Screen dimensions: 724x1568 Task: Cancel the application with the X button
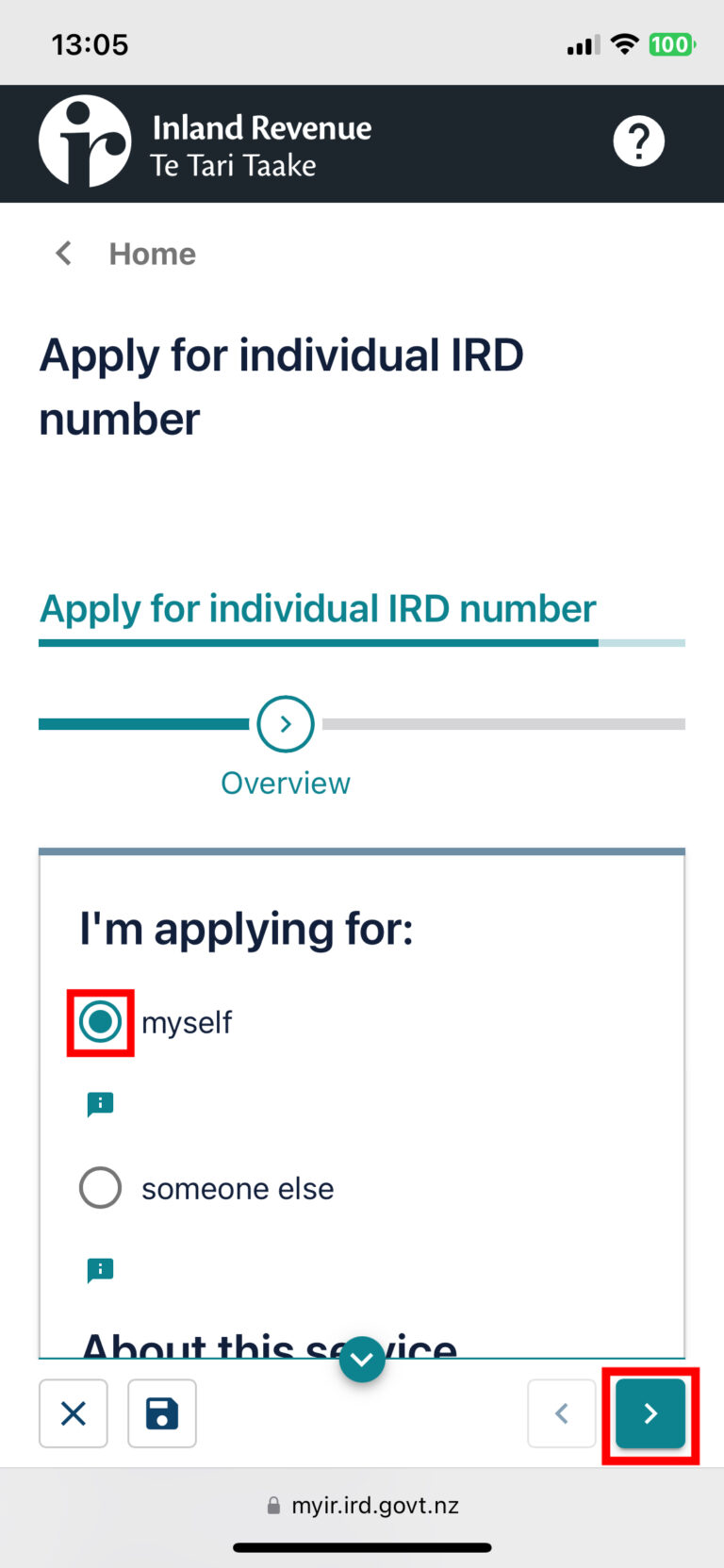pyautogui.click(x=74, y=1413)
